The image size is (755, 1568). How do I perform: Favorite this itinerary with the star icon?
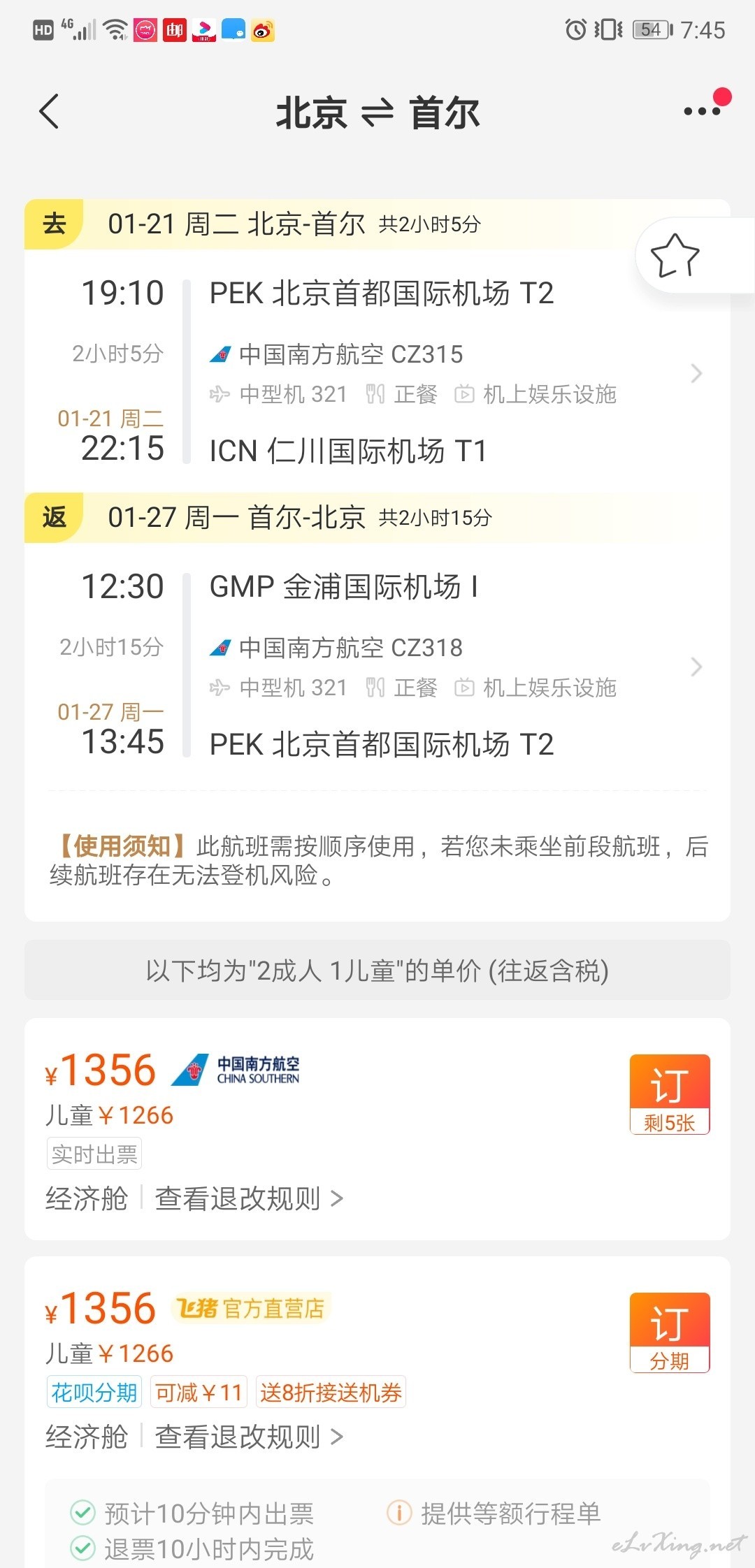pyautogui.click(x=675, y=255)
